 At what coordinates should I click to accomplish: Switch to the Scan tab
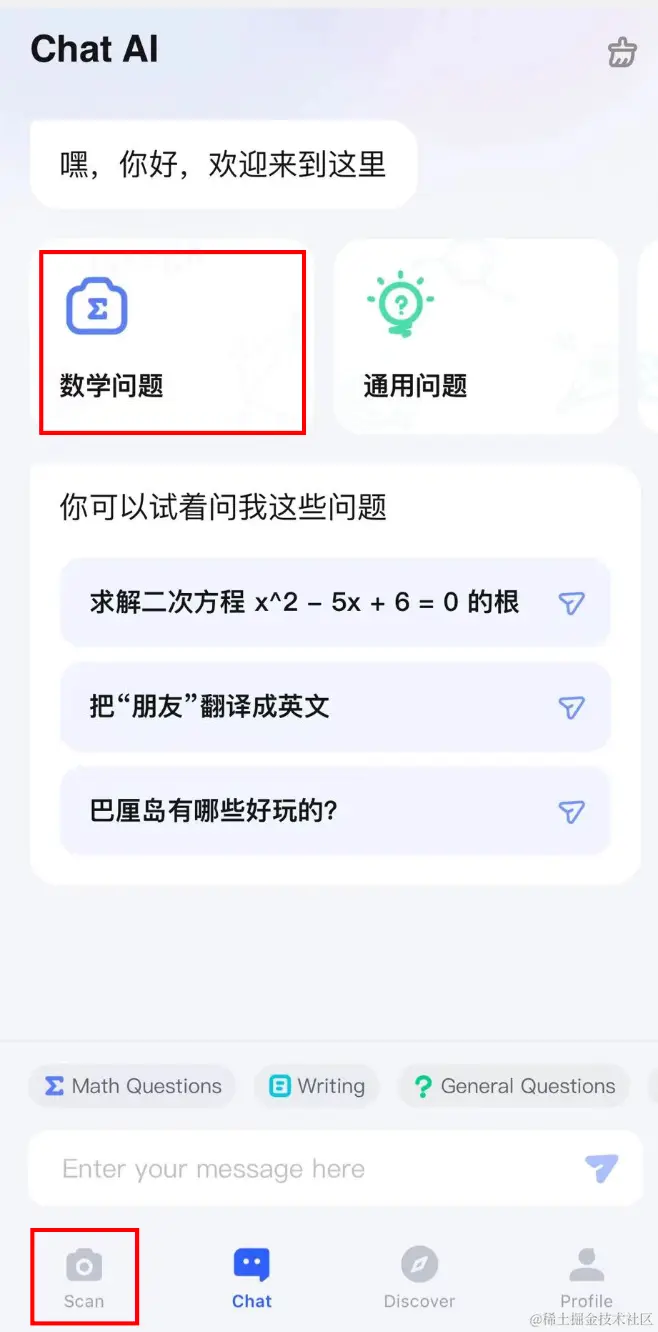pos(84,1277)
